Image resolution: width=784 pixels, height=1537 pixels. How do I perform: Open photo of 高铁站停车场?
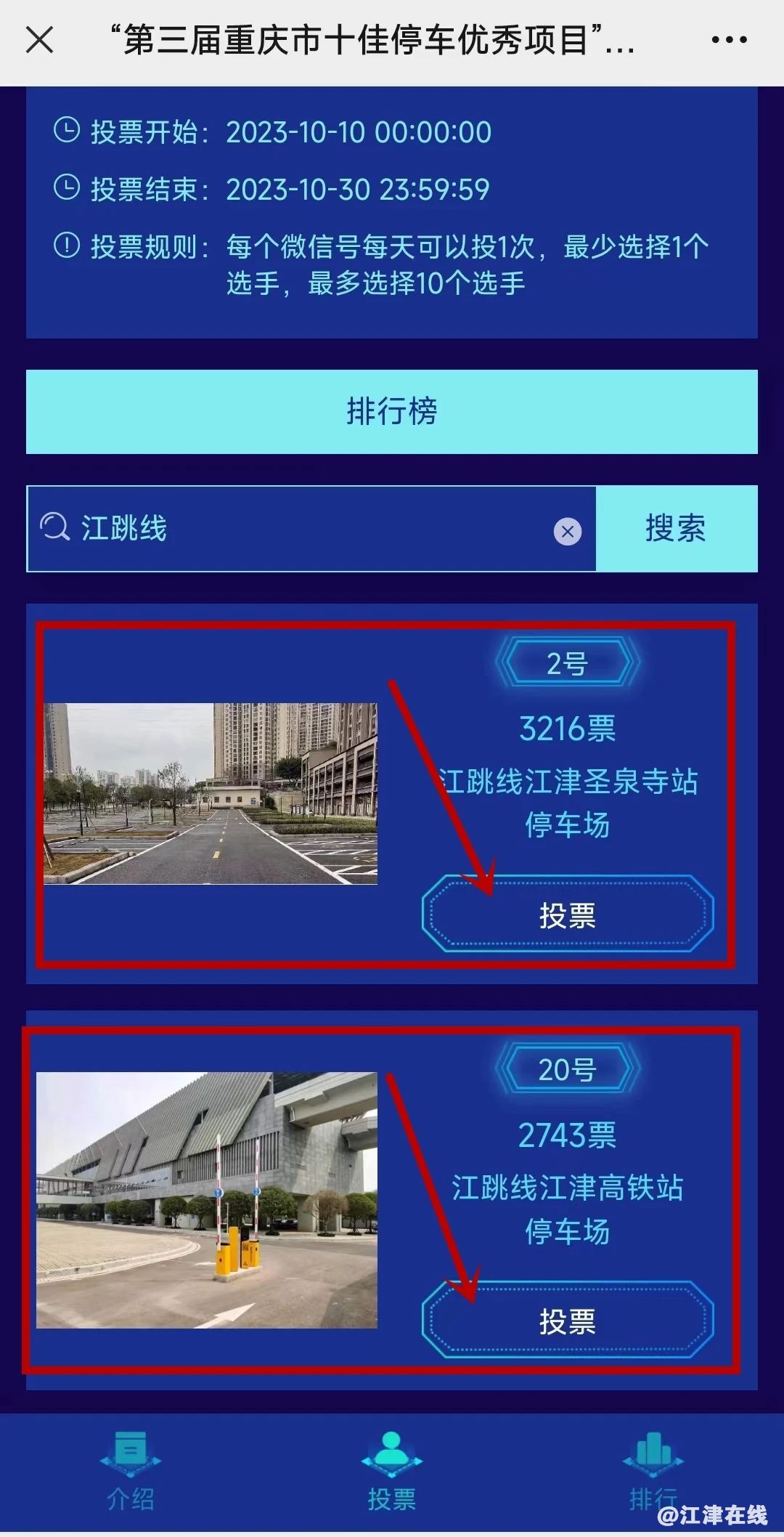[207, 1200]
